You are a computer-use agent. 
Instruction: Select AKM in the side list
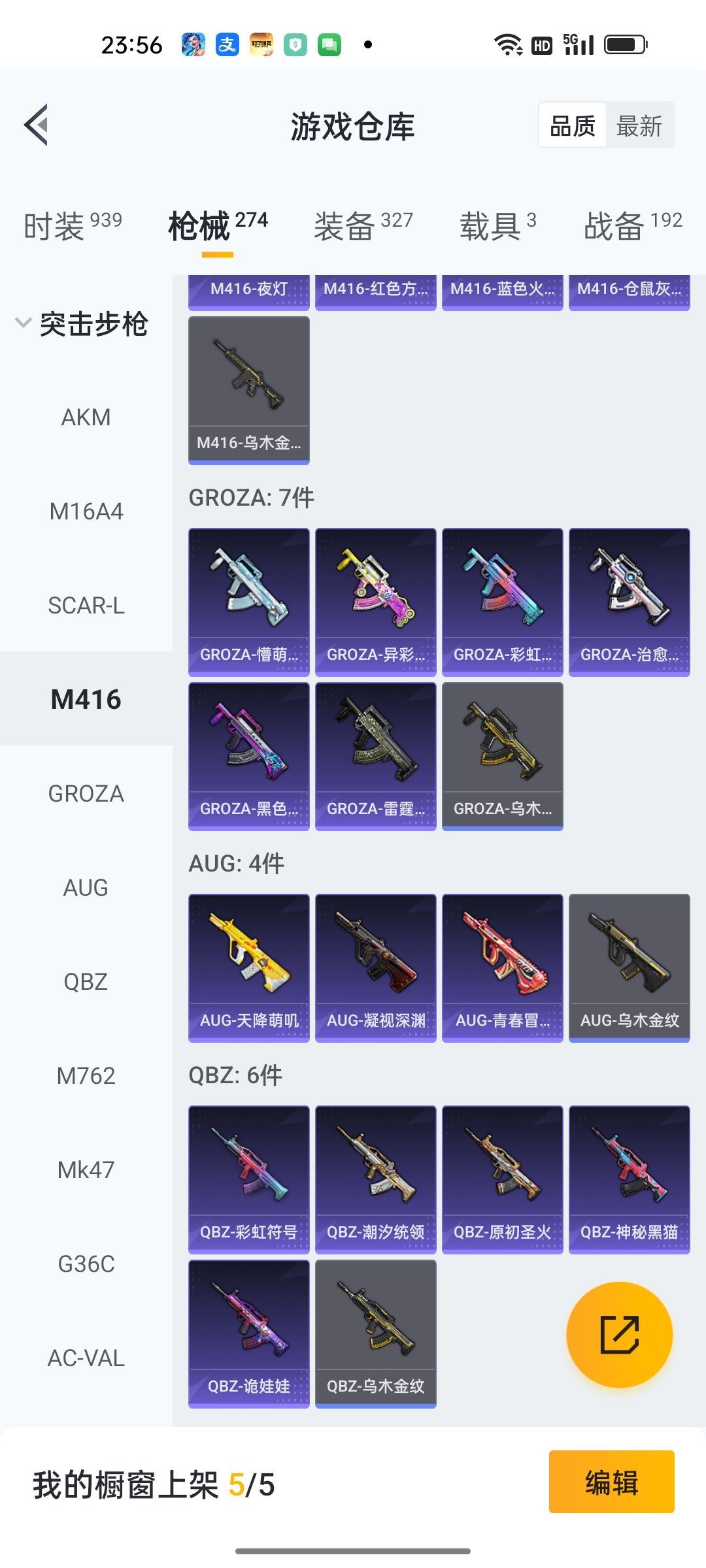pyautogui.click(x=86, y=417)
